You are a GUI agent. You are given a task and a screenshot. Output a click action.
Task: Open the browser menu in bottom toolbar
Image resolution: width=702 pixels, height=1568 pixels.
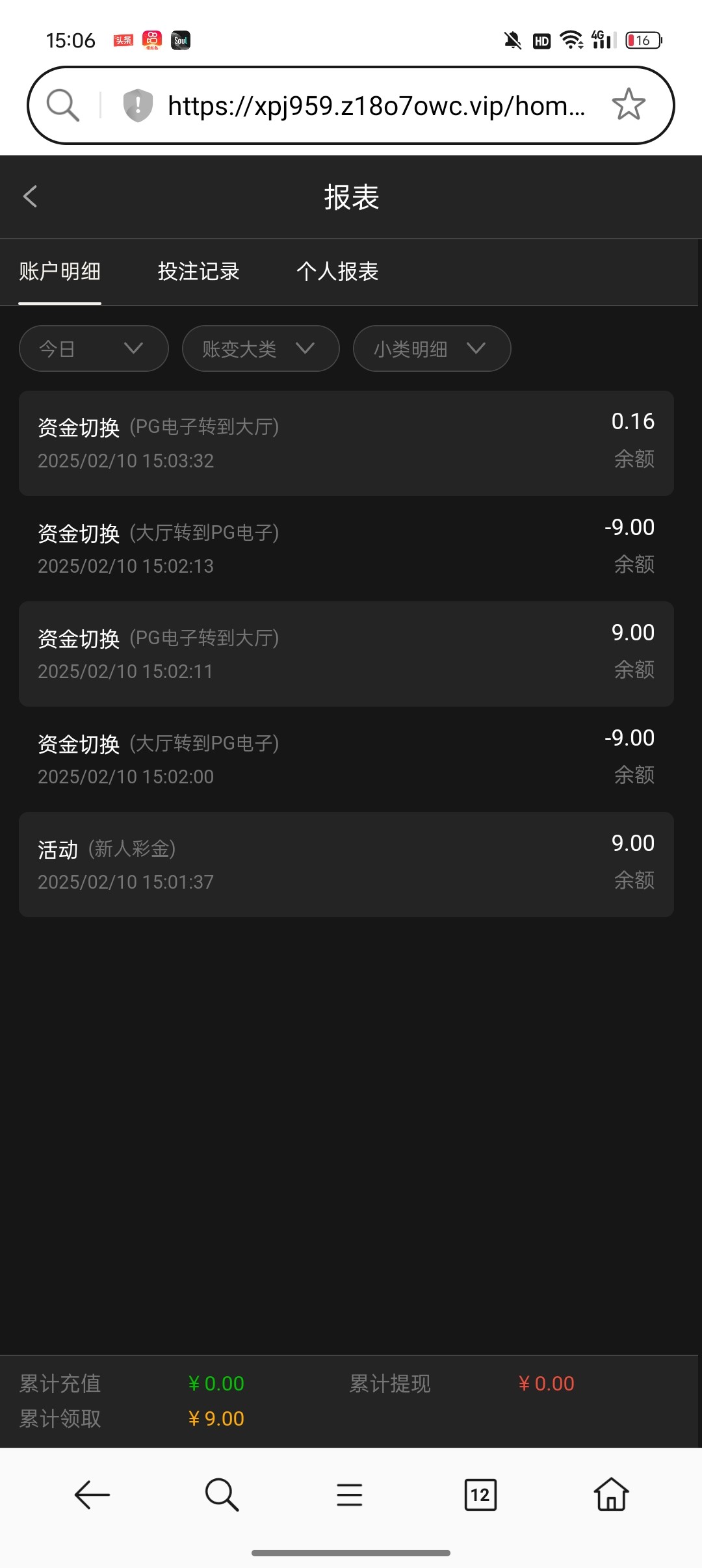350,1495
